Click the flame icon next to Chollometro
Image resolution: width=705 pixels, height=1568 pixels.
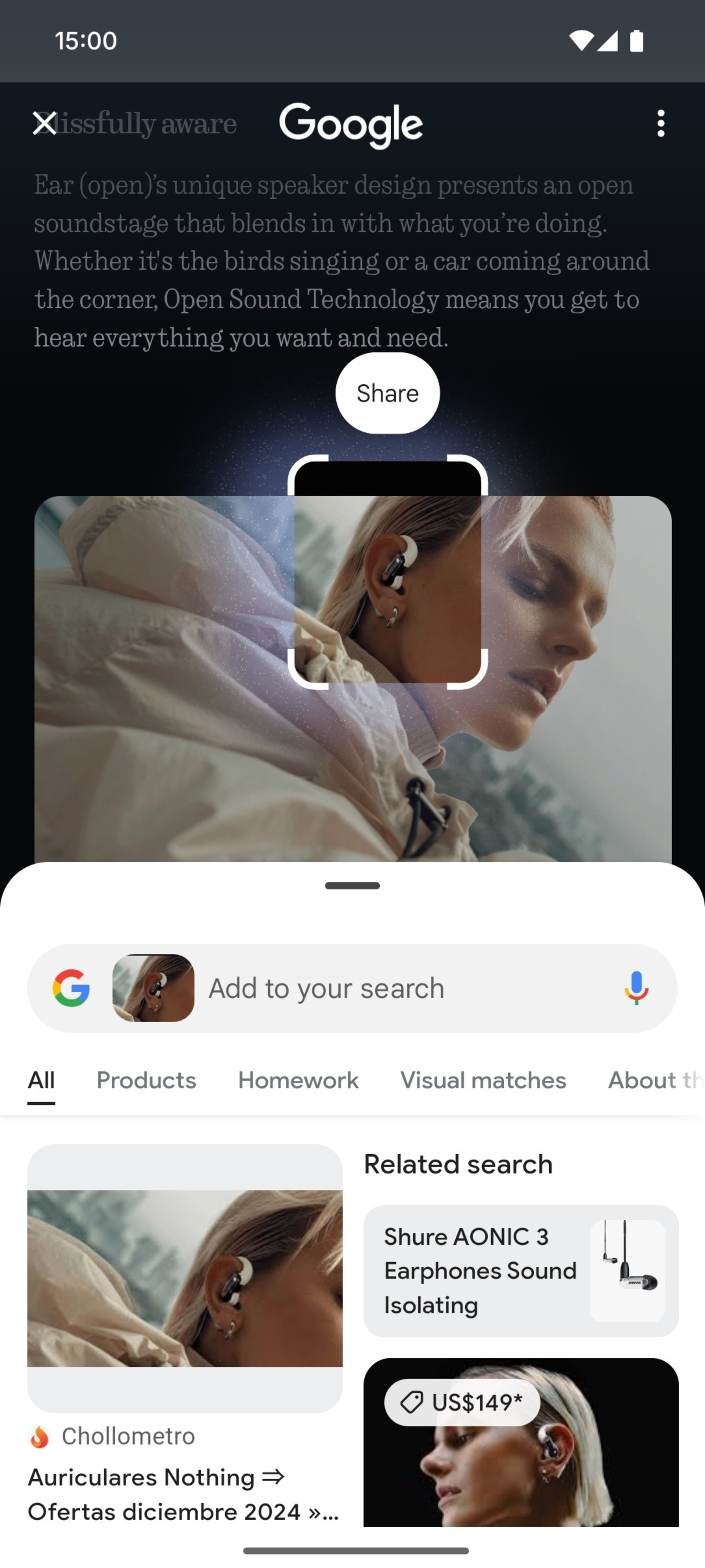(39, 1436)
